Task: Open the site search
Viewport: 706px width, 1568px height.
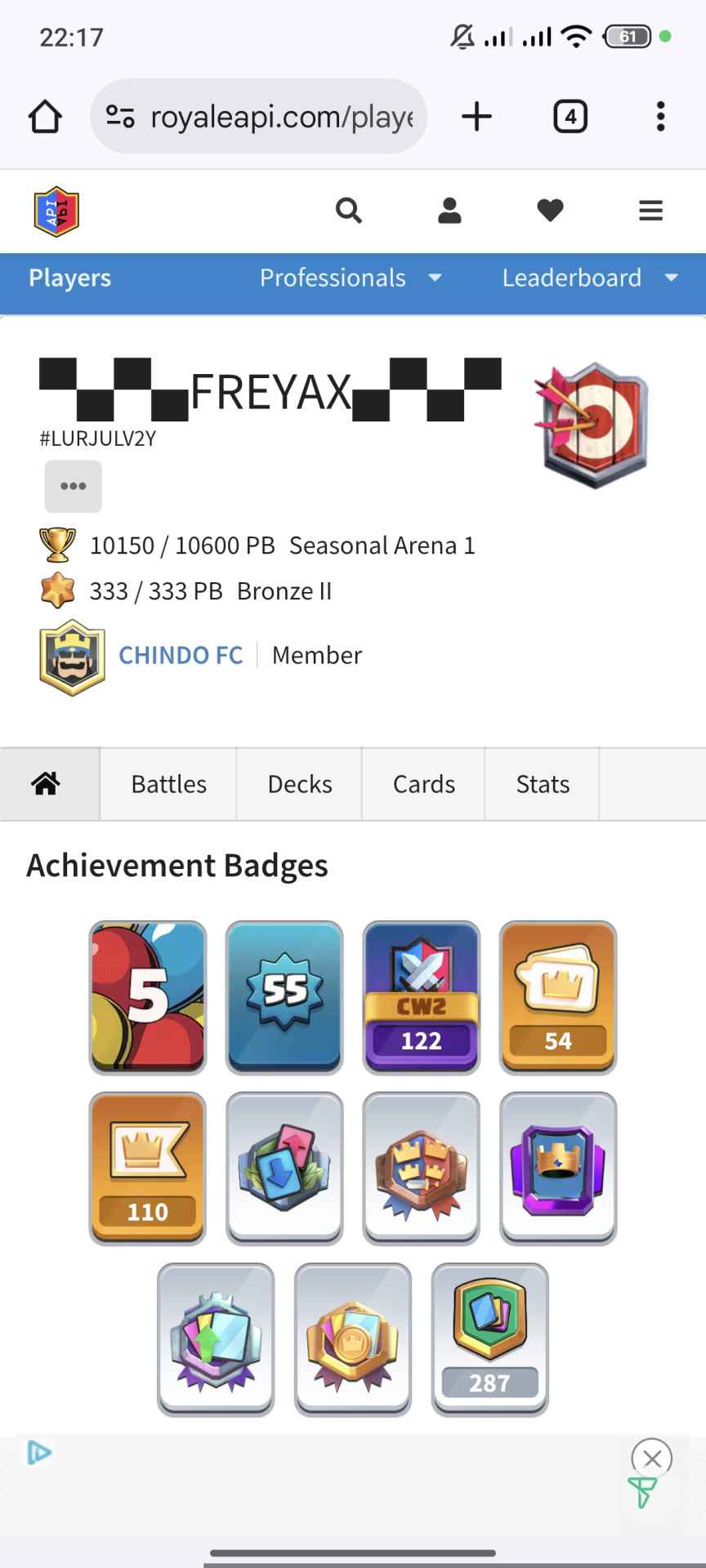Action: click(349, 211)
